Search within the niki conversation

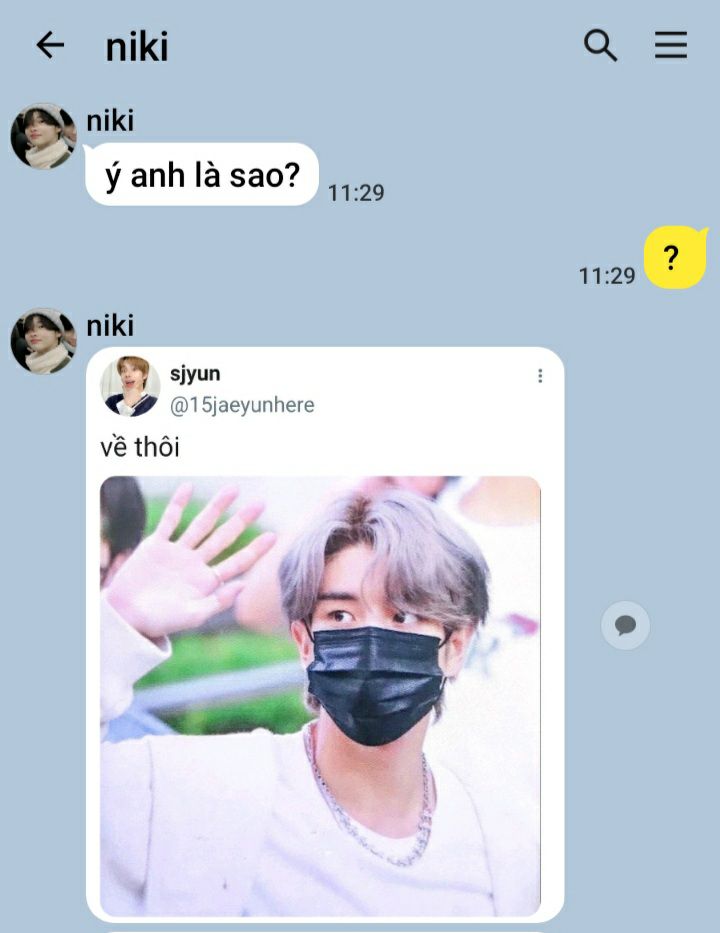point(600,45)
